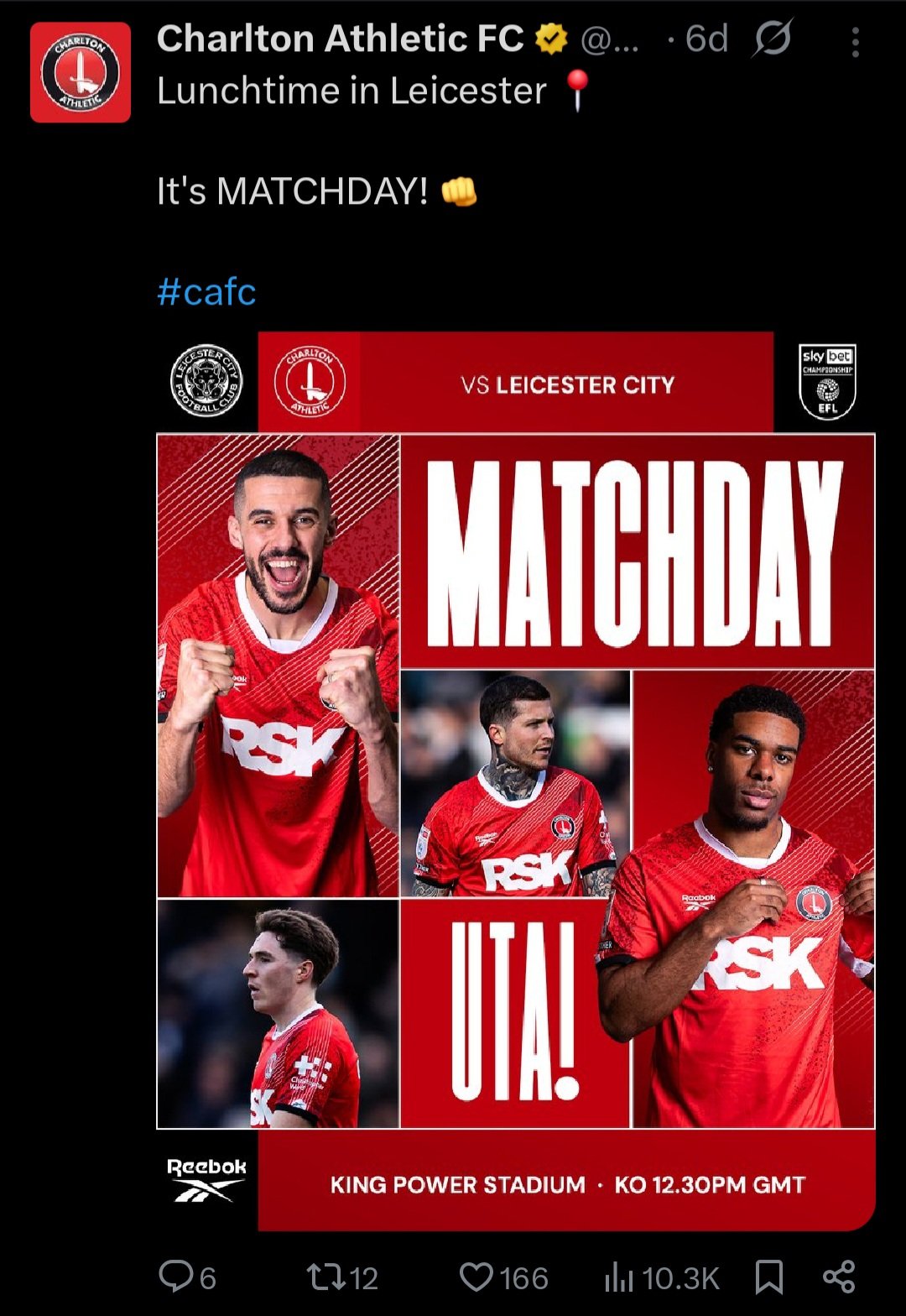The image size is (906, 1316).
Task: Tap the #cafc hashtag link
Action: (206, 292)
